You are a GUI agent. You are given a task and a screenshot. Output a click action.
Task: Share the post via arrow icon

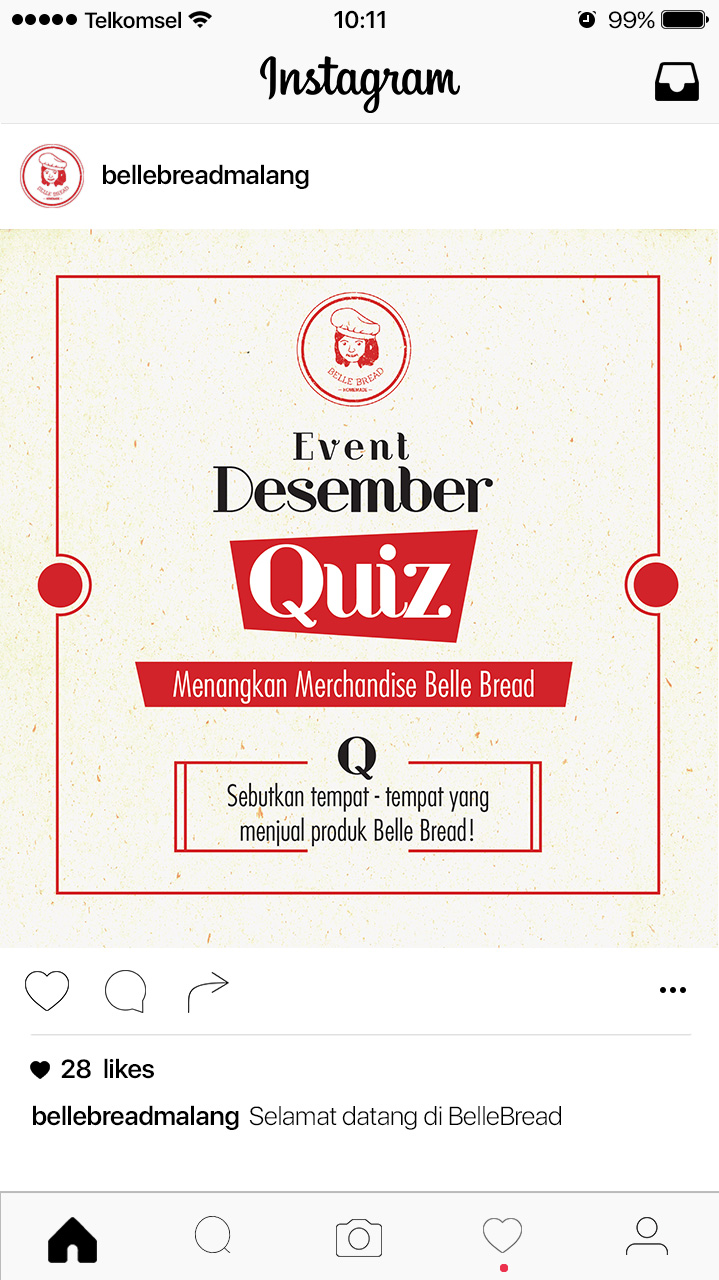[208, 990]
